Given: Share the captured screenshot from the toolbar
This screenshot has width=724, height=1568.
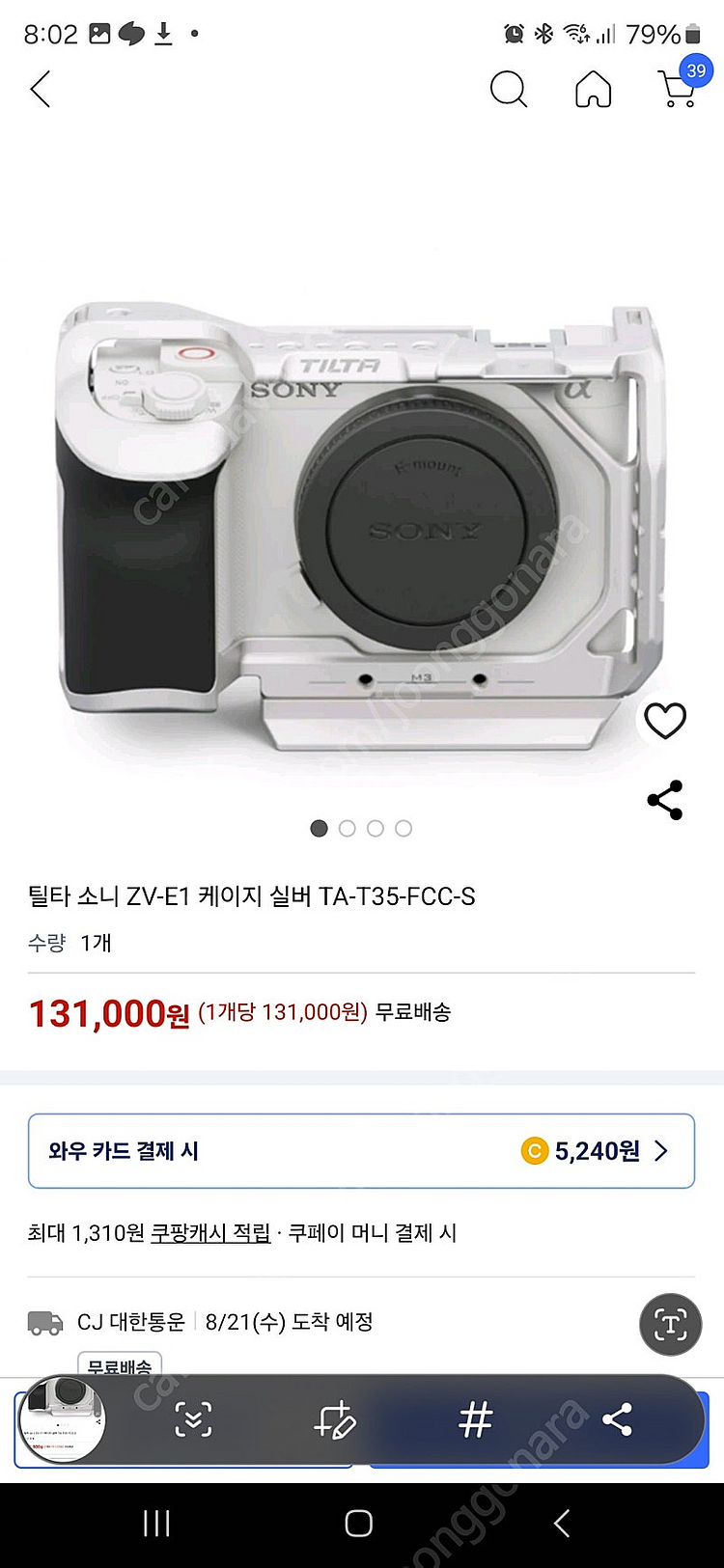Looking at the screenshot, I should click(x=617, y=1419).
